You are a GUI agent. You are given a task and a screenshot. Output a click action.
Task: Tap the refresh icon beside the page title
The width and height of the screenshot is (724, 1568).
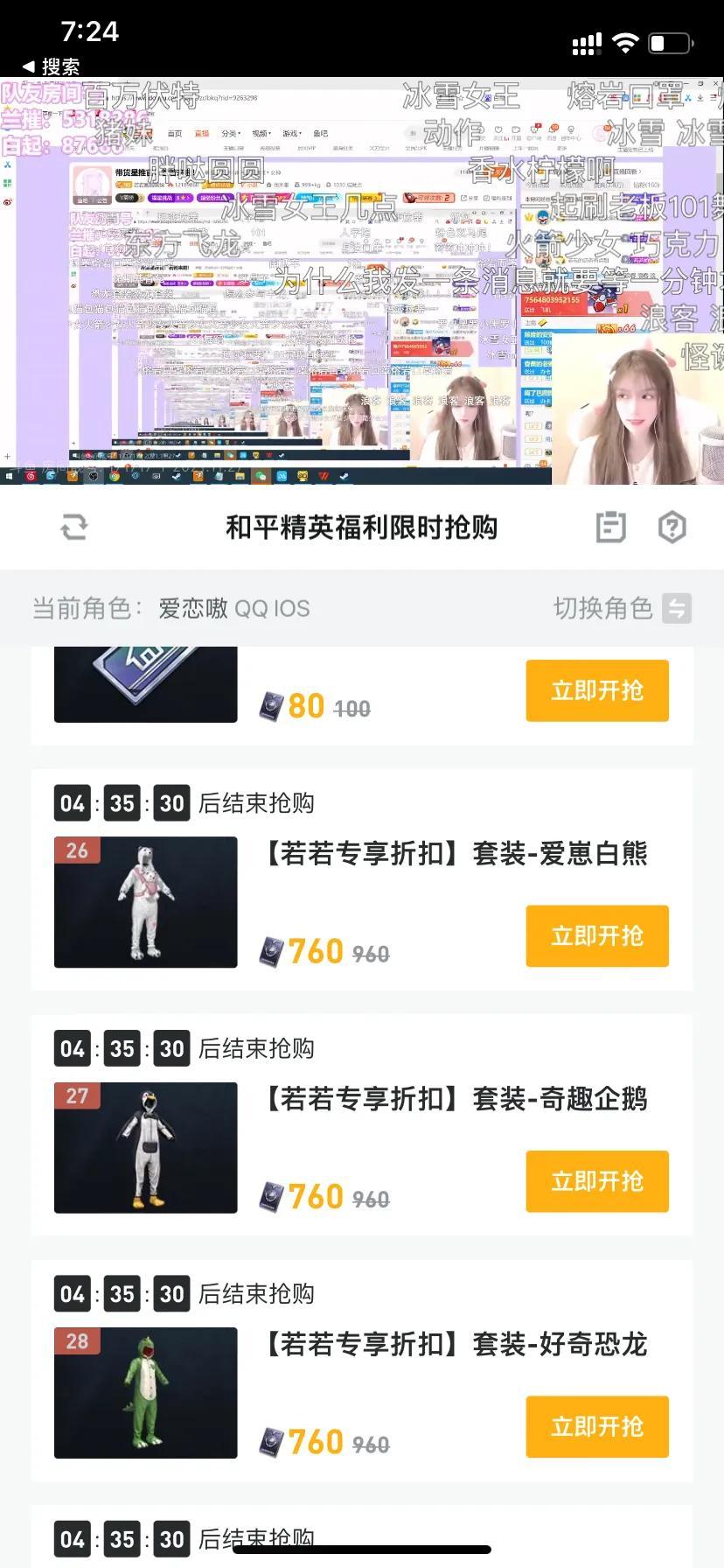click(x=74, y=527)
